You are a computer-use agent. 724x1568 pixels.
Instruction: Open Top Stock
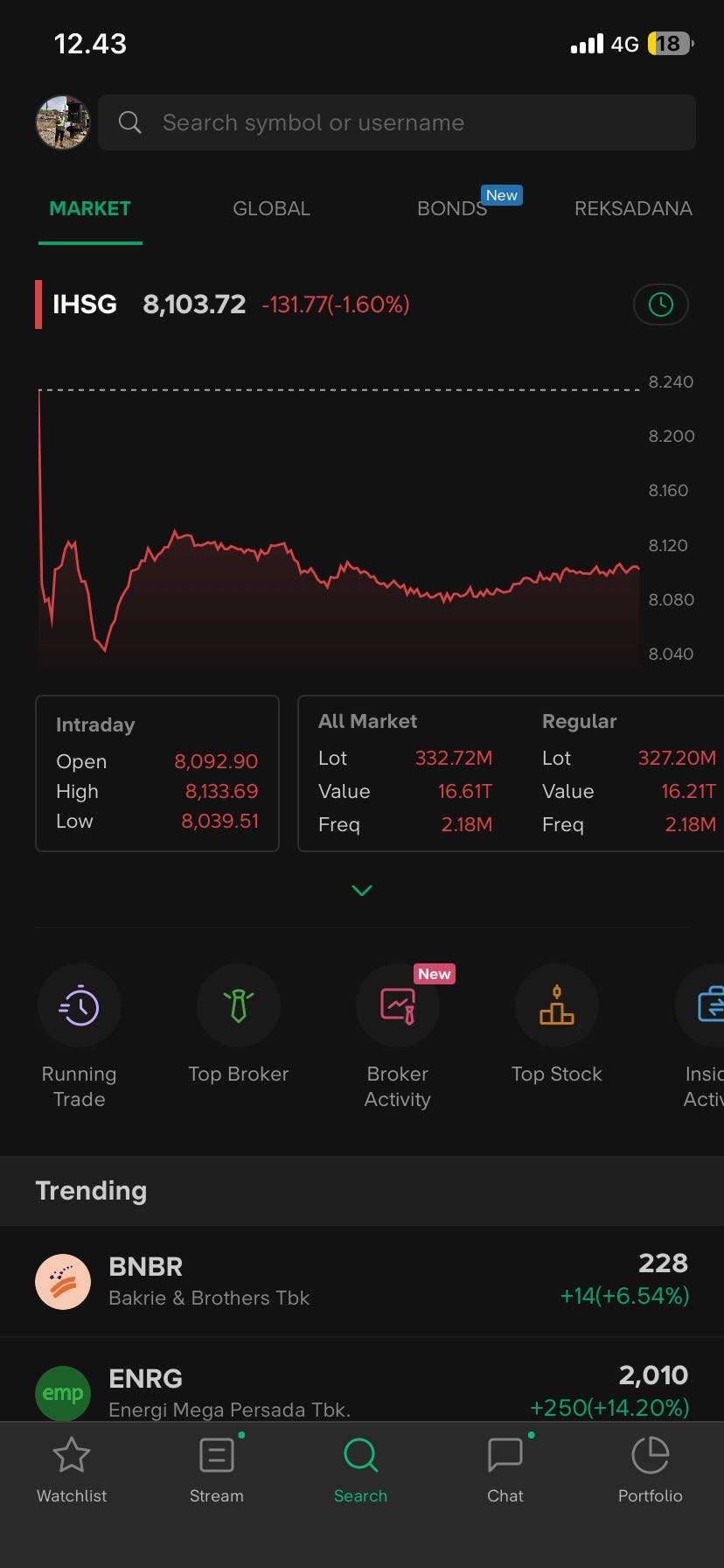coord(557,1006)
